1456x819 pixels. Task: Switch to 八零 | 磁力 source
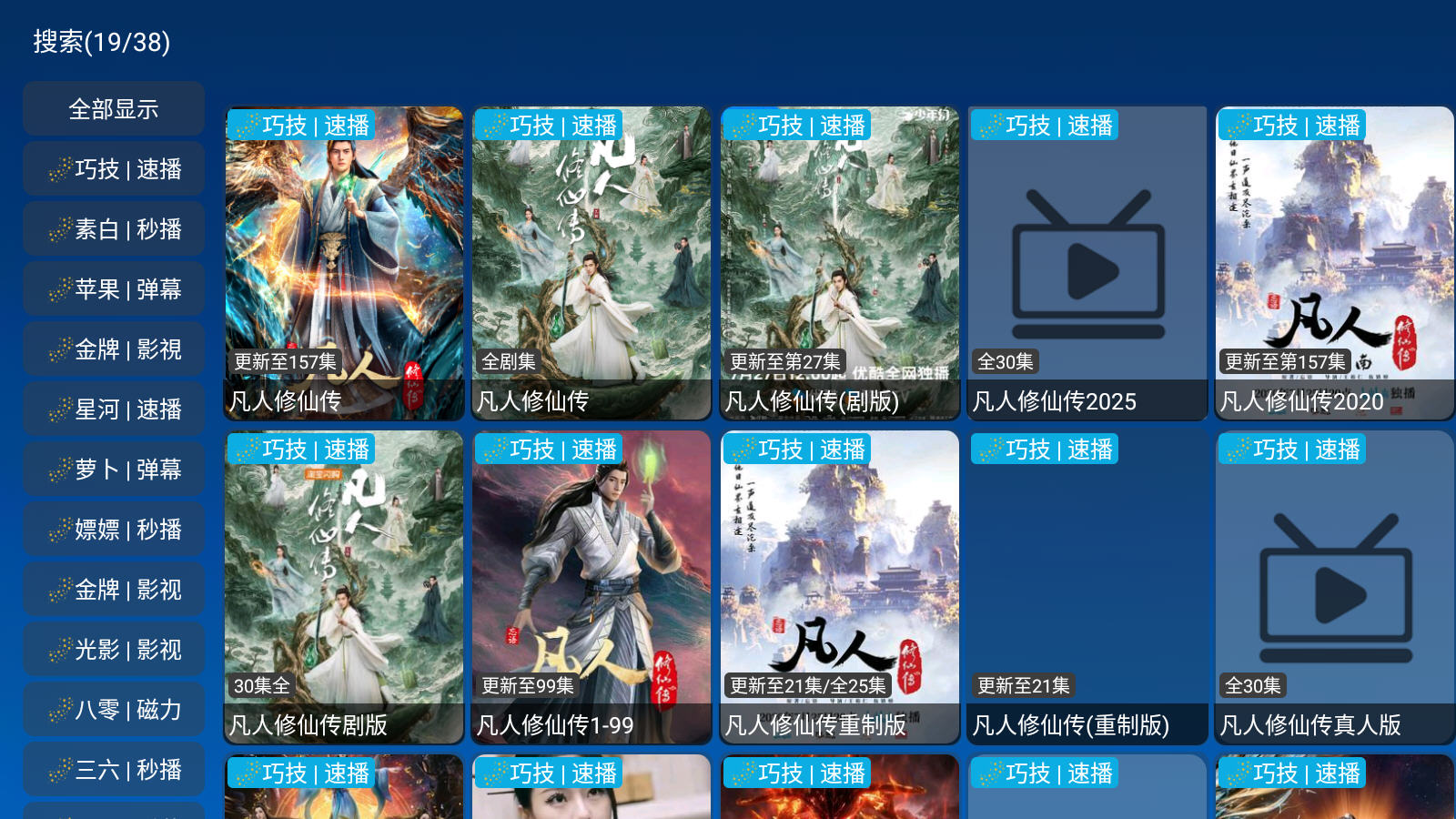click(x=114, y=710)
